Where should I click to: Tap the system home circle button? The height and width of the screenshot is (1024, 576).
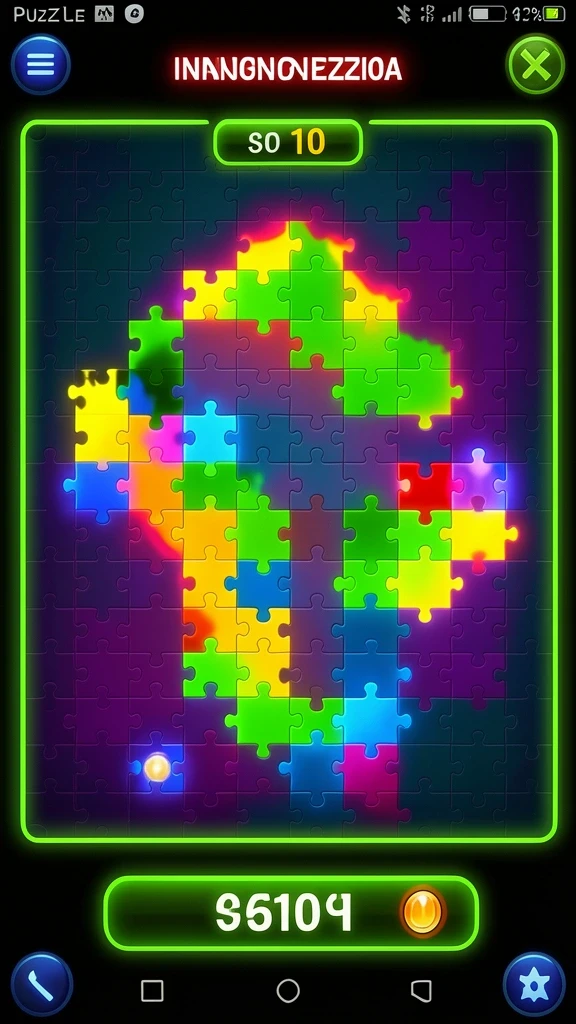pos(288,991)
